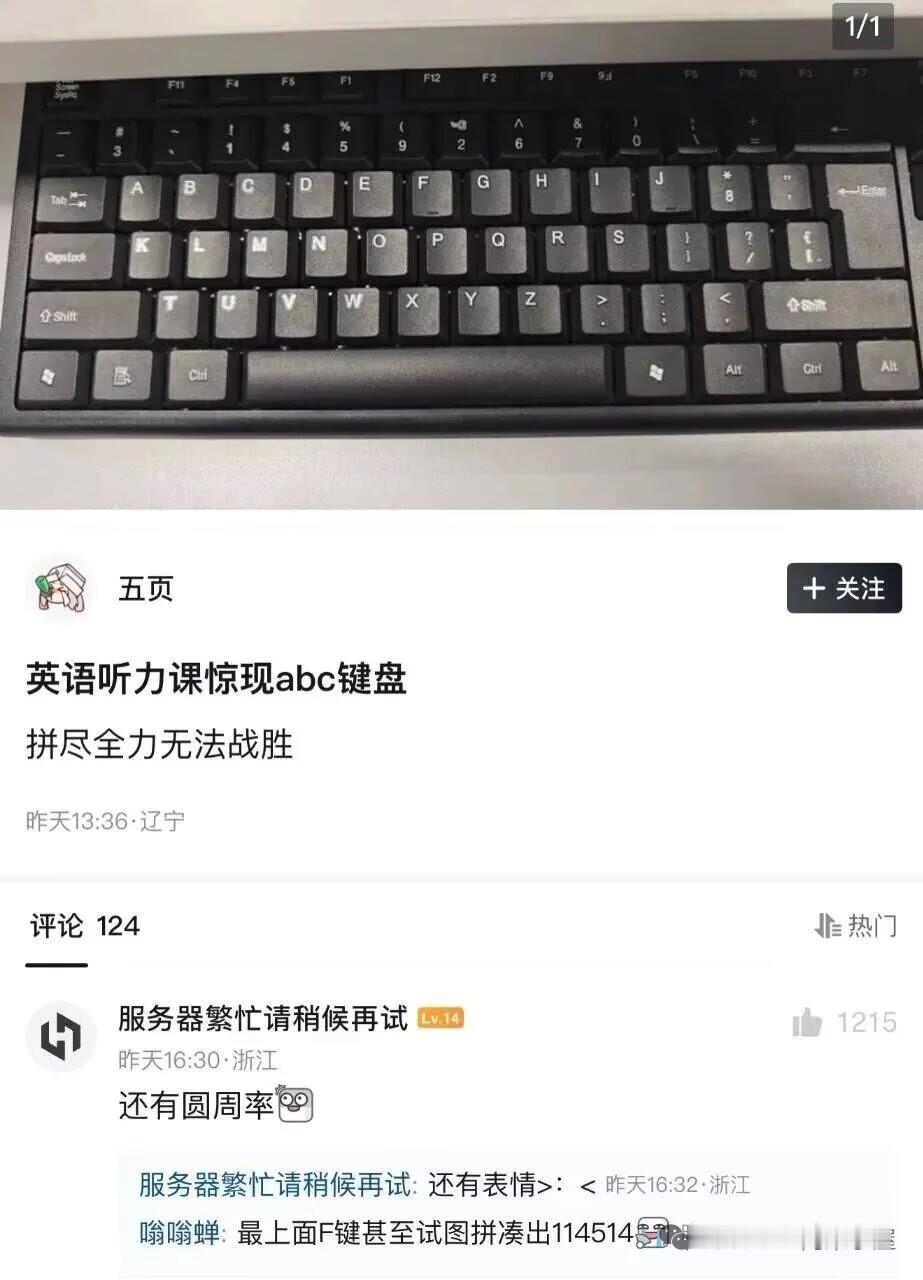Click commenter 服务器繁忙请稍候再试's avatar logo

pos(60,1036)
